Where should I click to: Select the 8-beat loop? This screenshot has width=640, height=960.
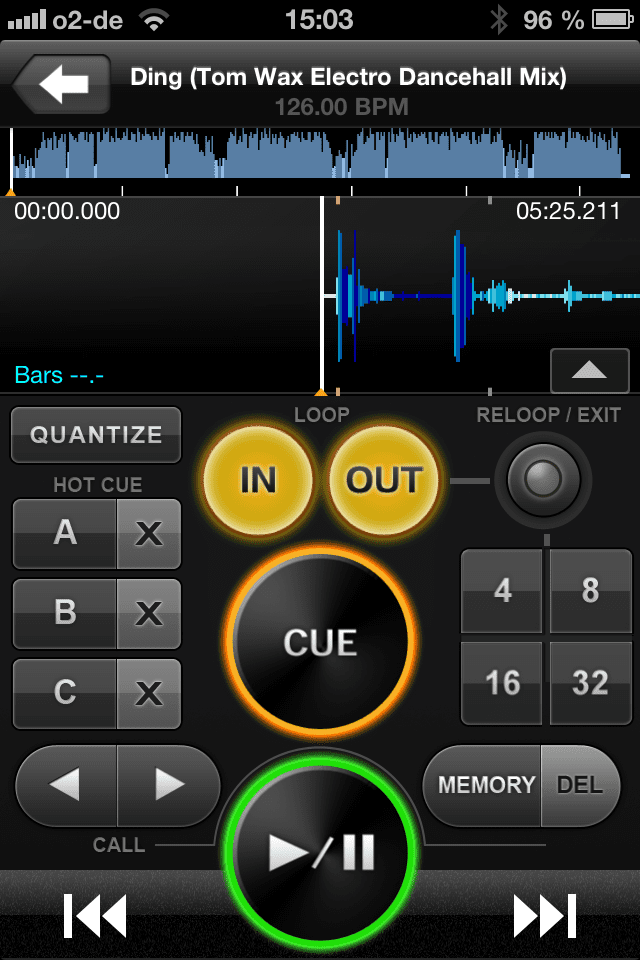(590, 591)
